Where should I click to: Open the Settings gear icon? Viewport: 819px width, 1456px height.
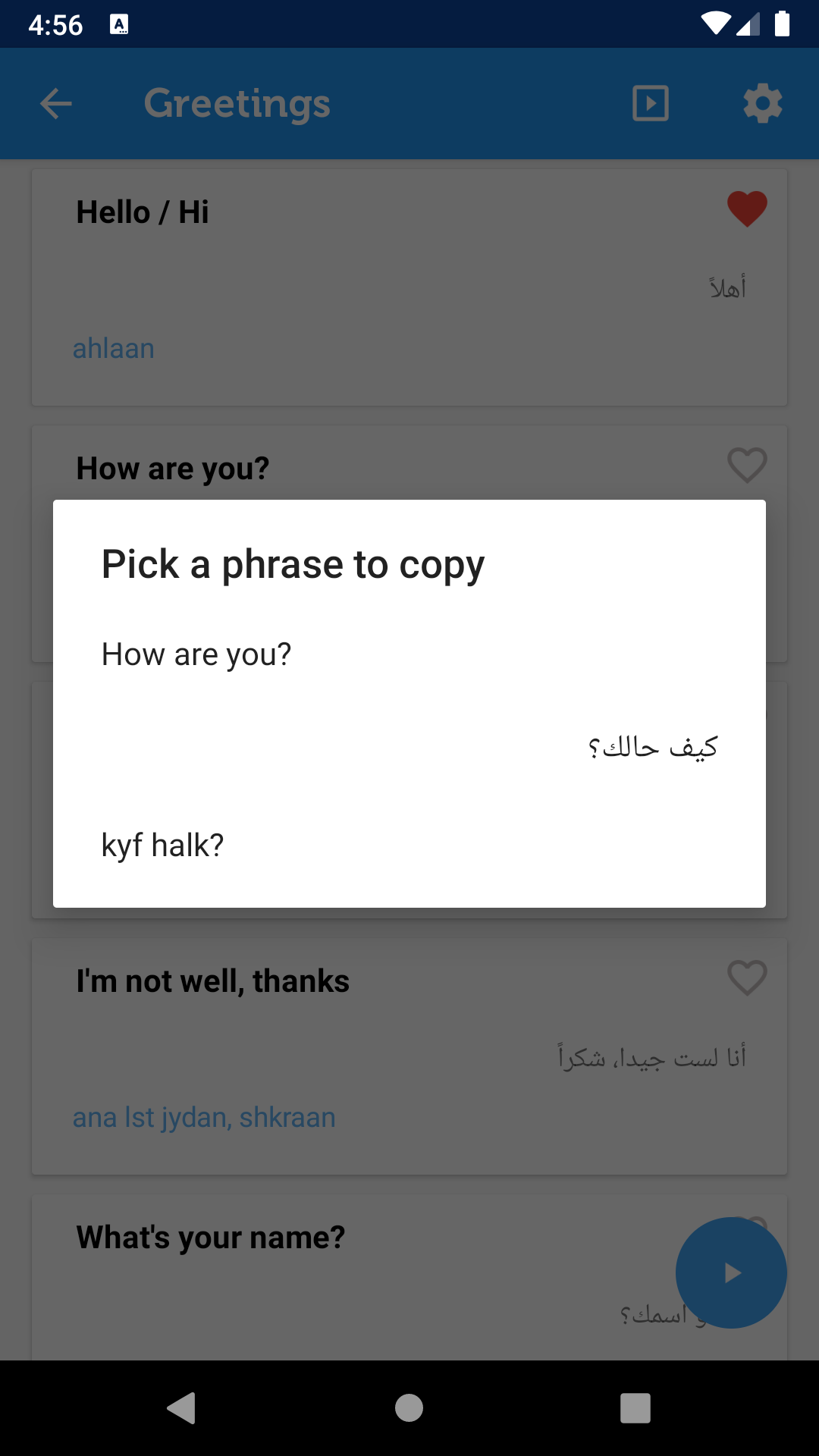(x=763, y=104)
